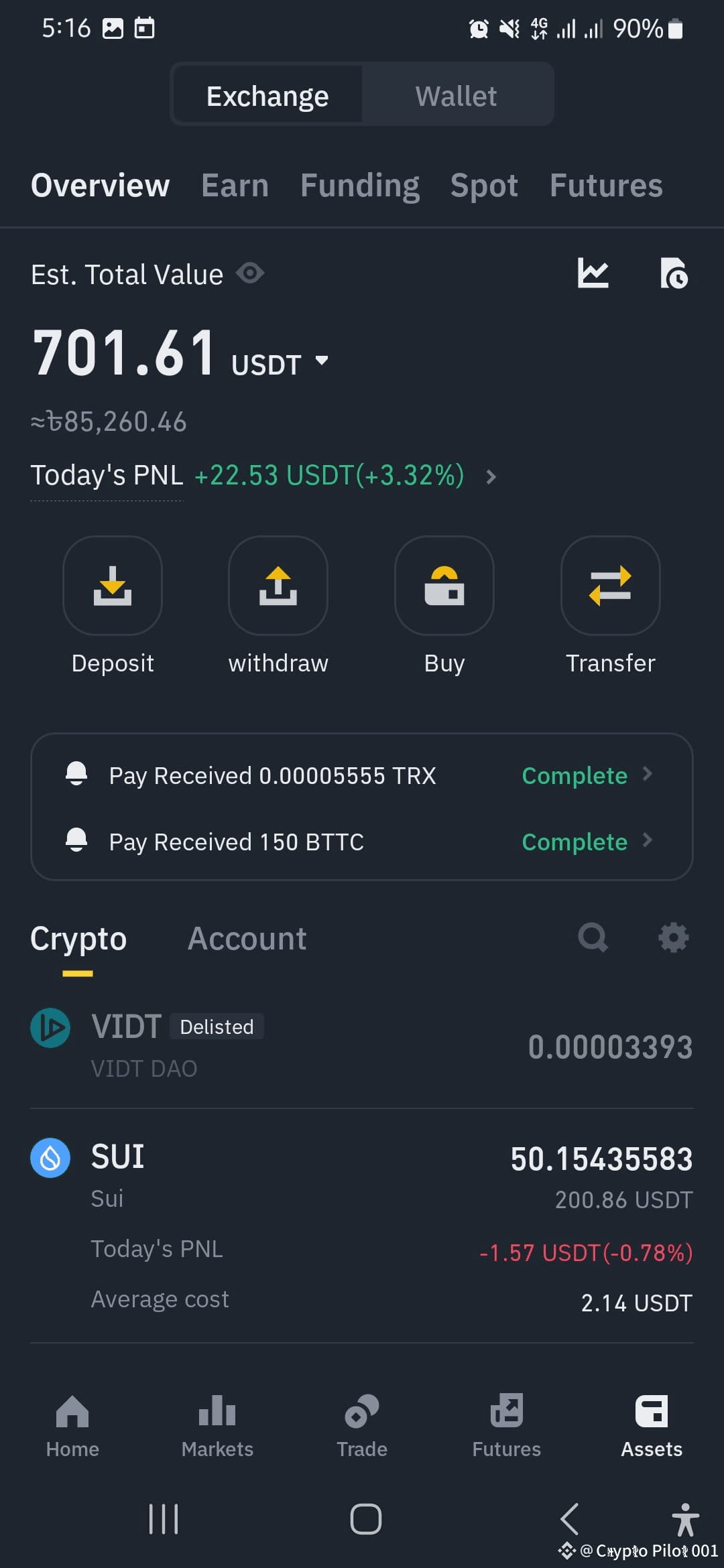
Task: Tap the SUI token logo
Action: point(50,1157)
